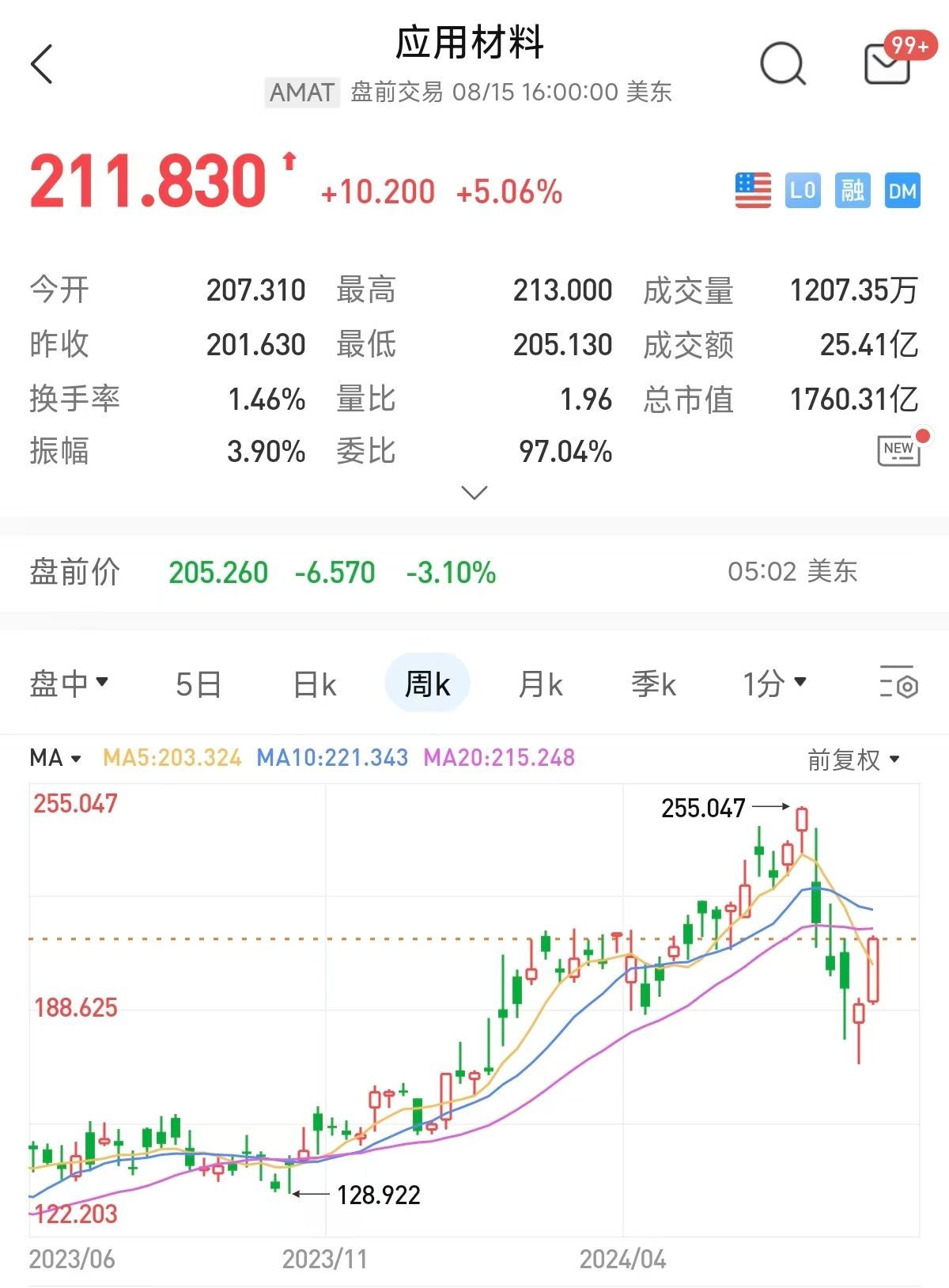Tap the DM badge icon

(x=900, y=190)
